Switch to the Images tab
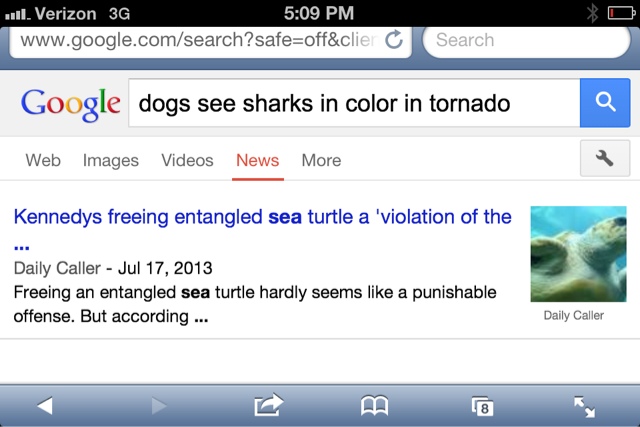This screenshot has width=640, height=427. (x=111, y=160)
